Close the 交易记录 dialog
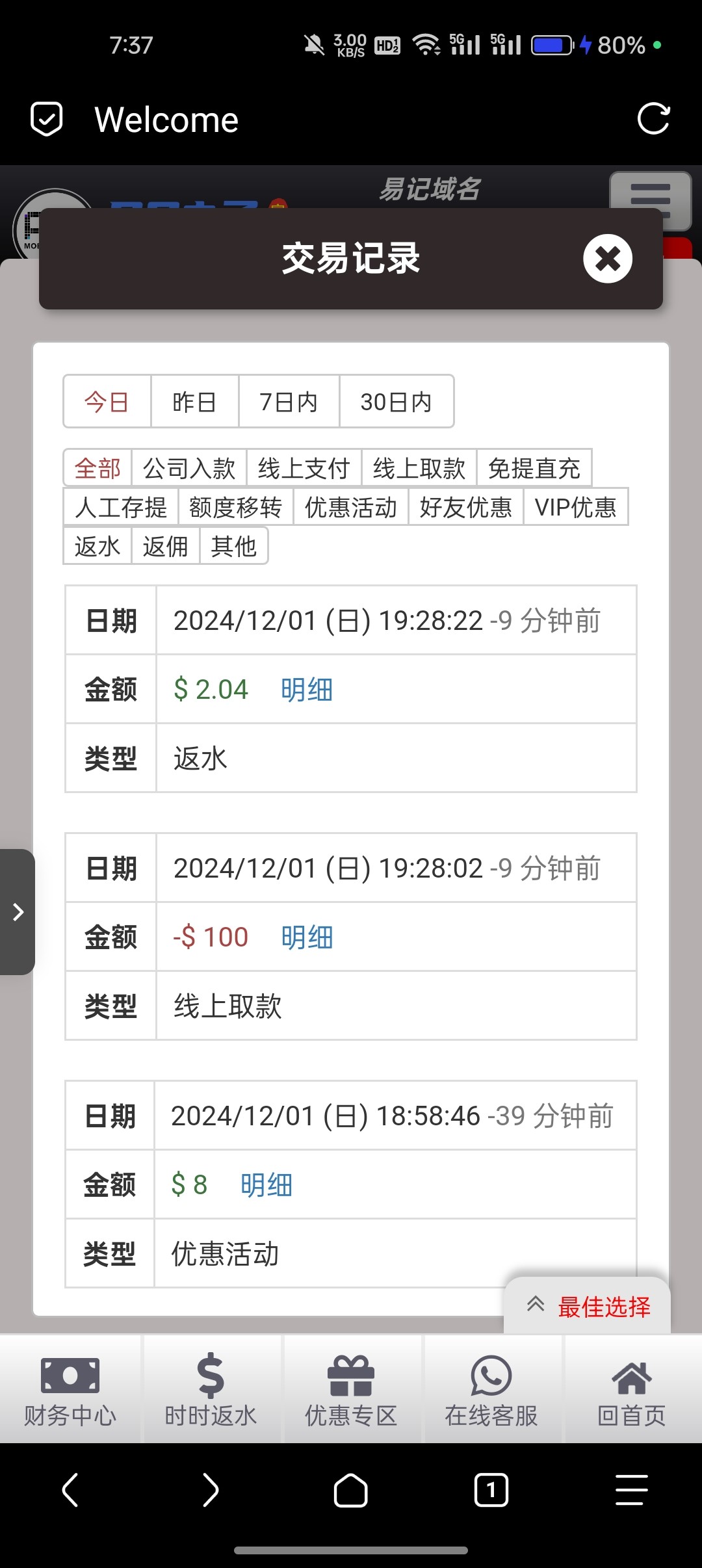 click(607, 259)
